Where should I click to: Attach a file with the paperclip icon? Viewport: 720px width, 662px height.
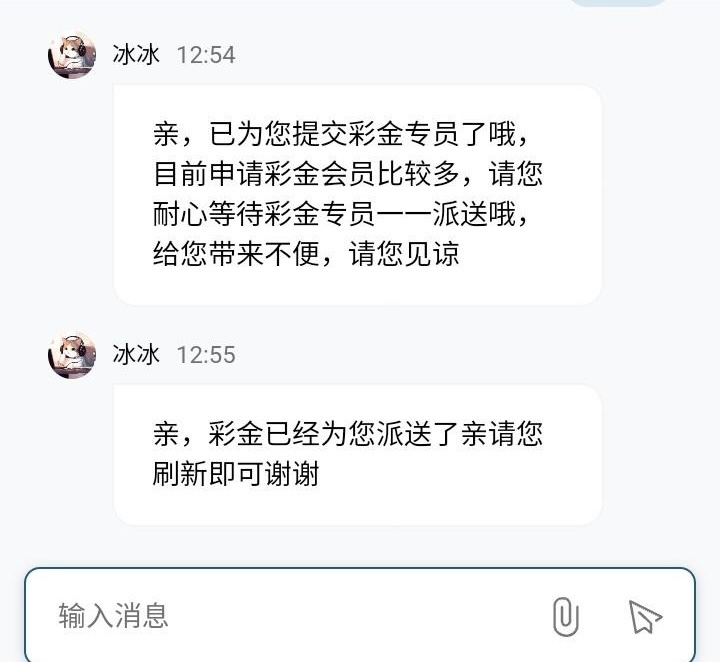[565, 616]
